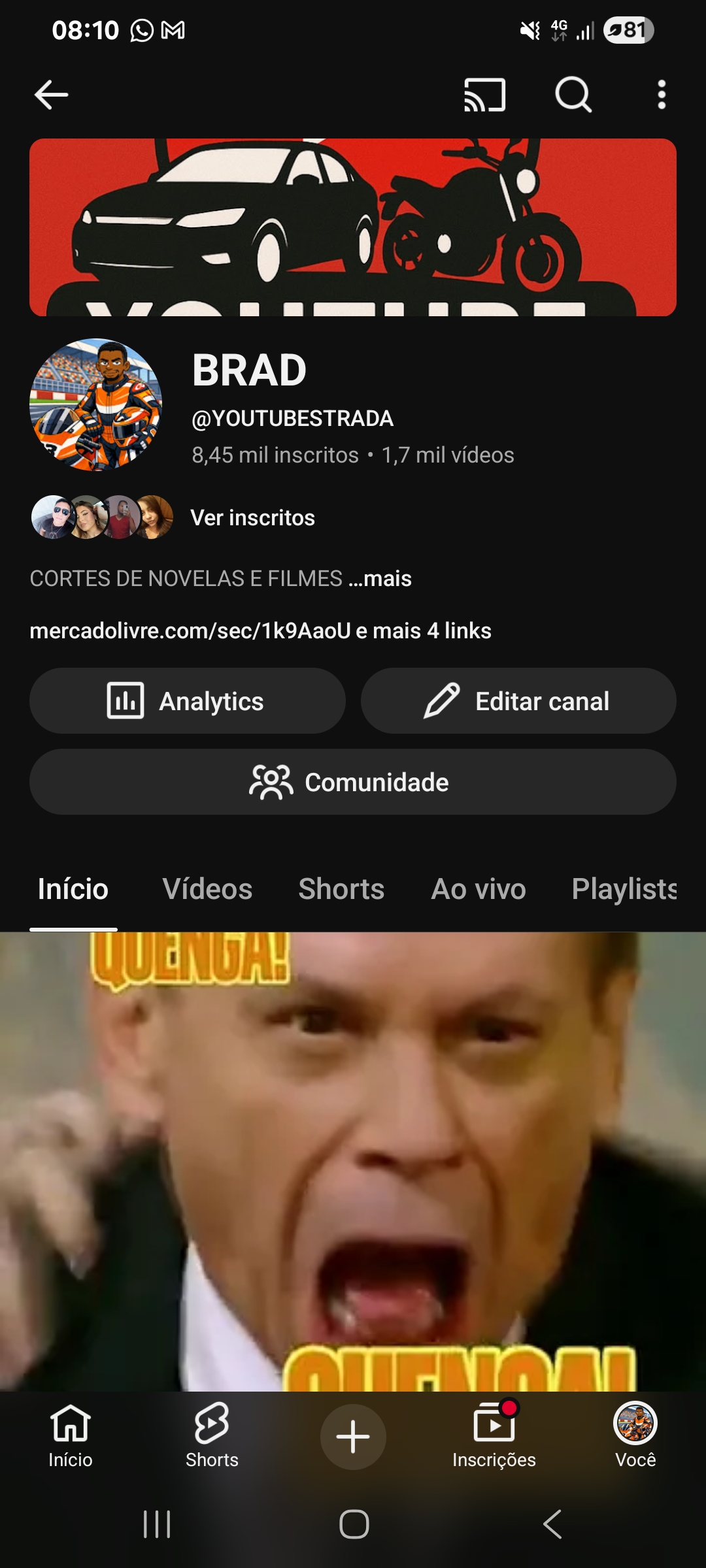Open the cast to device icon
Viewport: 706px width, 1568px height.
[x=484, y=95]
